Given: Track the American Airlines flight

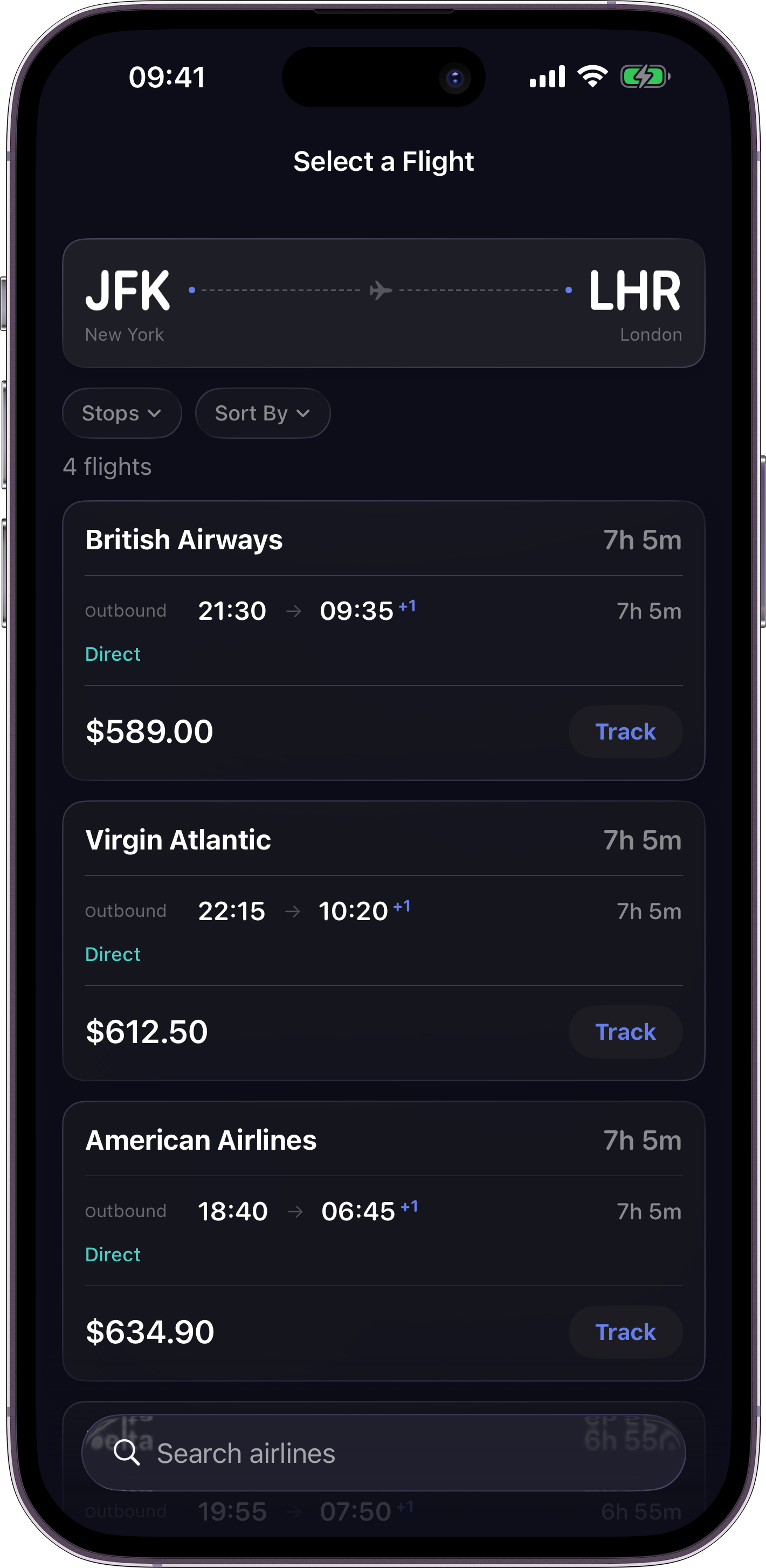Looking at the screenshot, I should coord(625,1332).
